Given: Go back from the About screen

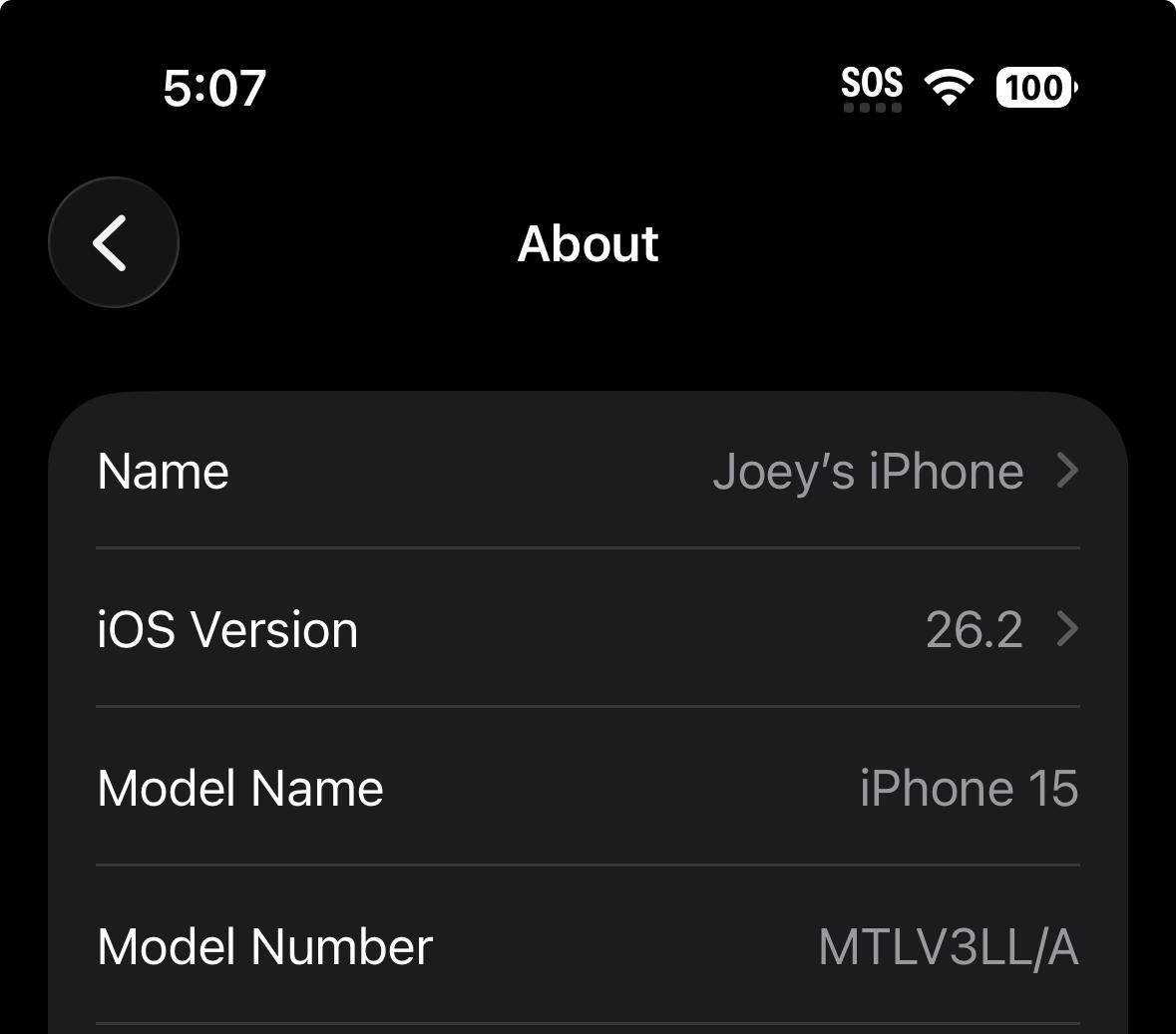Looking at the screenshot, I should [113, 242].
